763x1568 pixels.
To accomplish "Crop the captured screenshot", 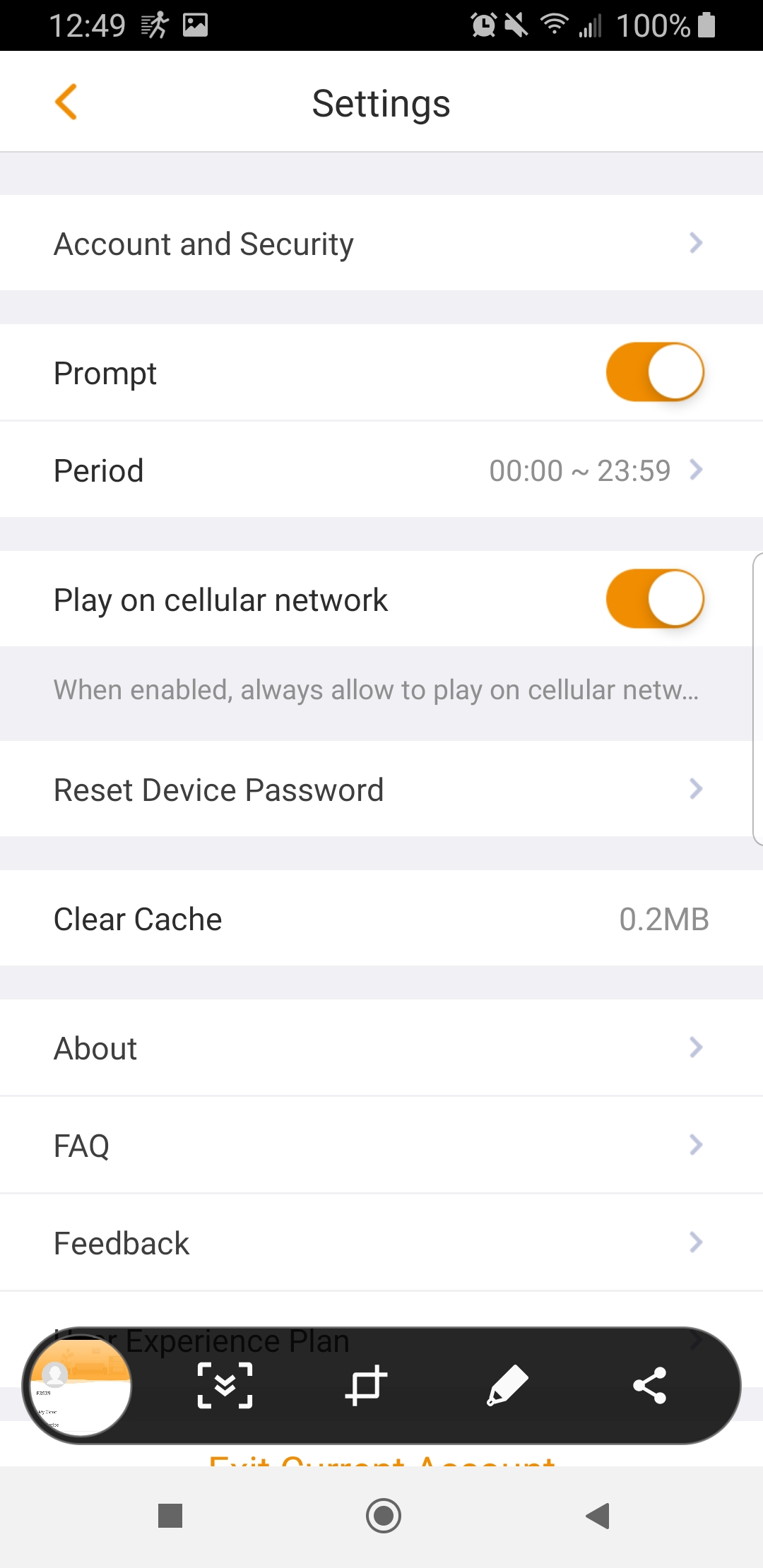I will pos(366,1386).
